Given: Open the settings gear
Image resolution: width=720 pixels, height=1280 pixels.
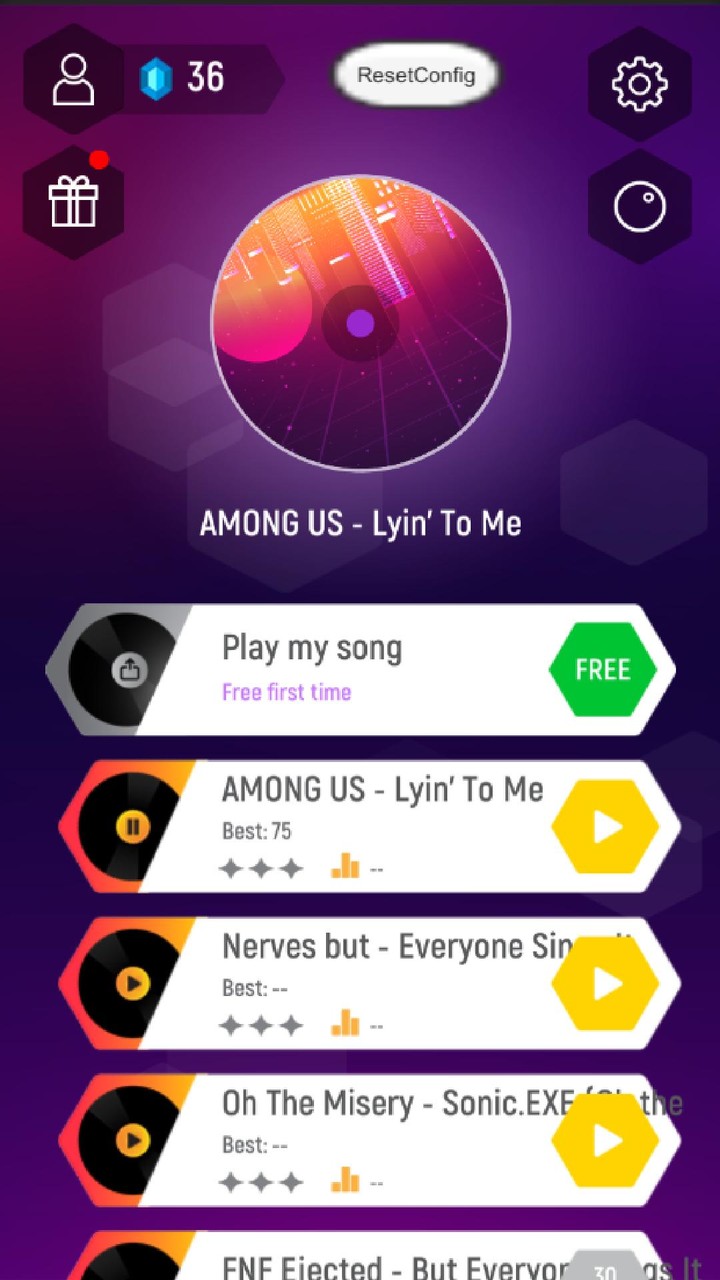Looking at the screenshot, I should pyautogui.click(x=639, y=84).
